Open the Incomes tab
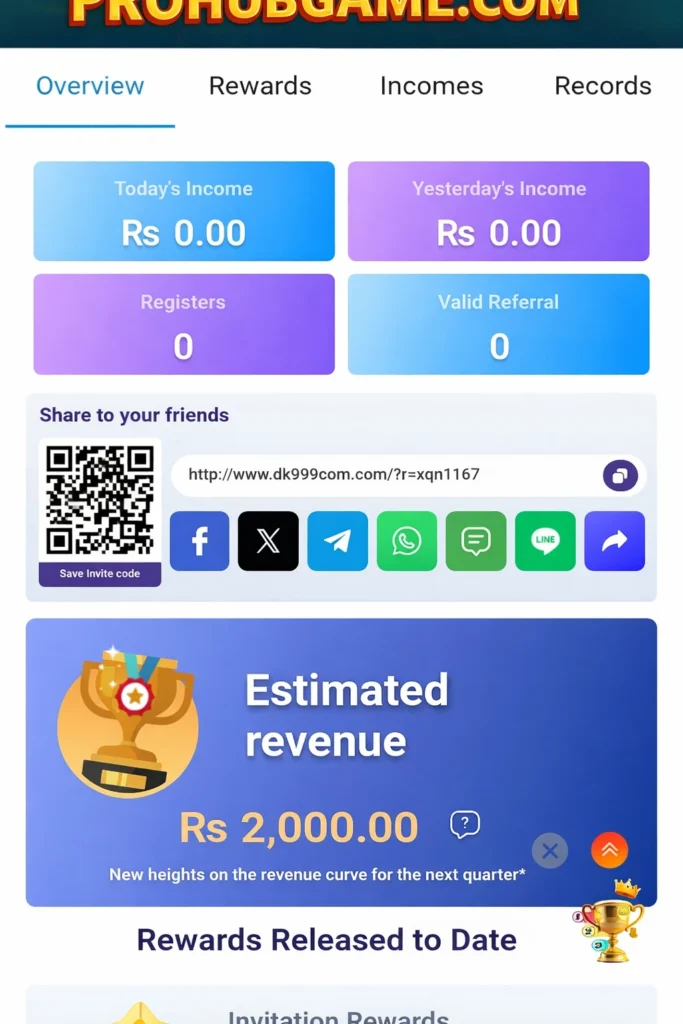The width and height of the screenshot is (683, 1024). [431, 86]
